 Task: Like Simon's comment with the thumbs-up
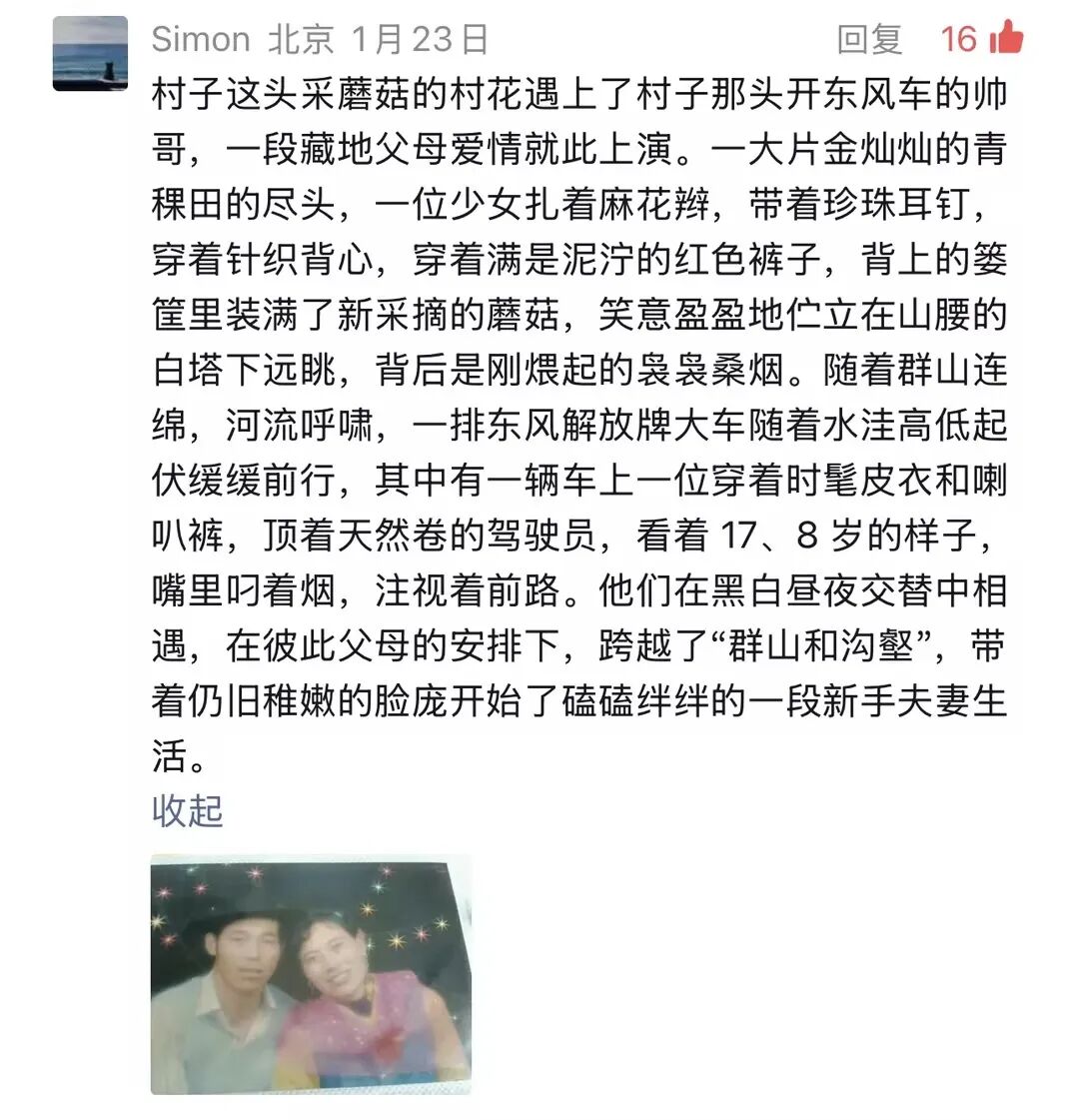pyautogui.click(x=1006, y=39)
